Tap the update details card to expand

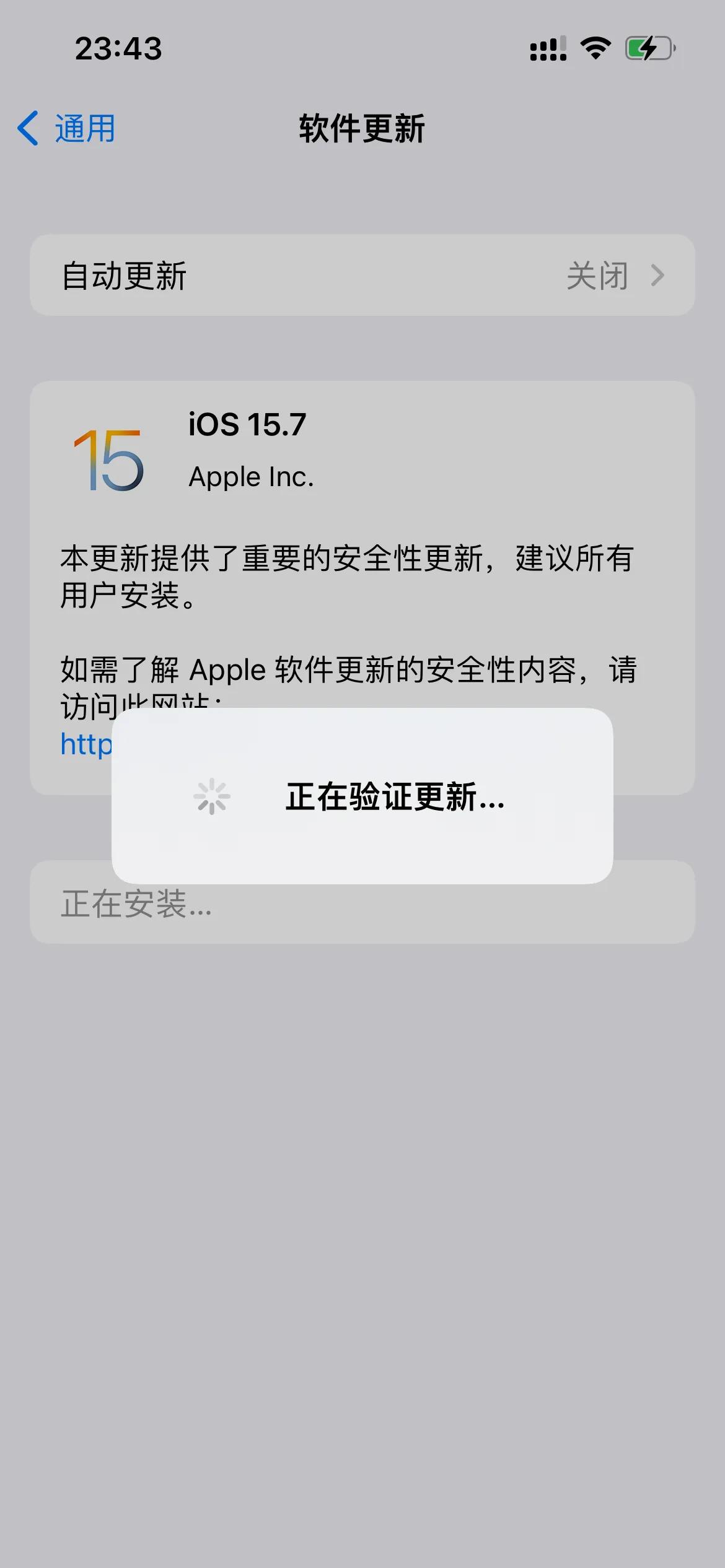[362, 588]
